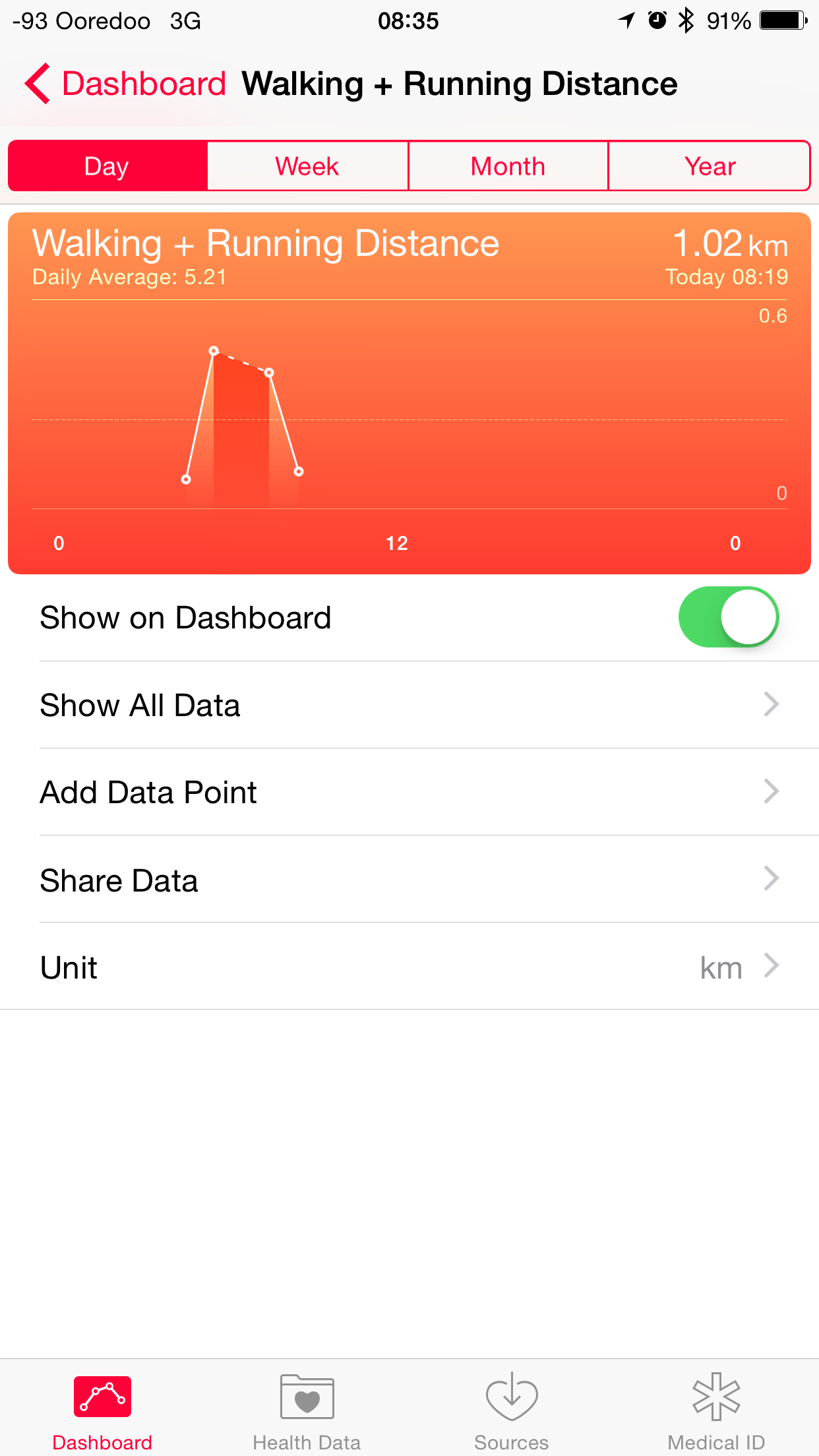Open Add Data Point

(x=409, y=792)
